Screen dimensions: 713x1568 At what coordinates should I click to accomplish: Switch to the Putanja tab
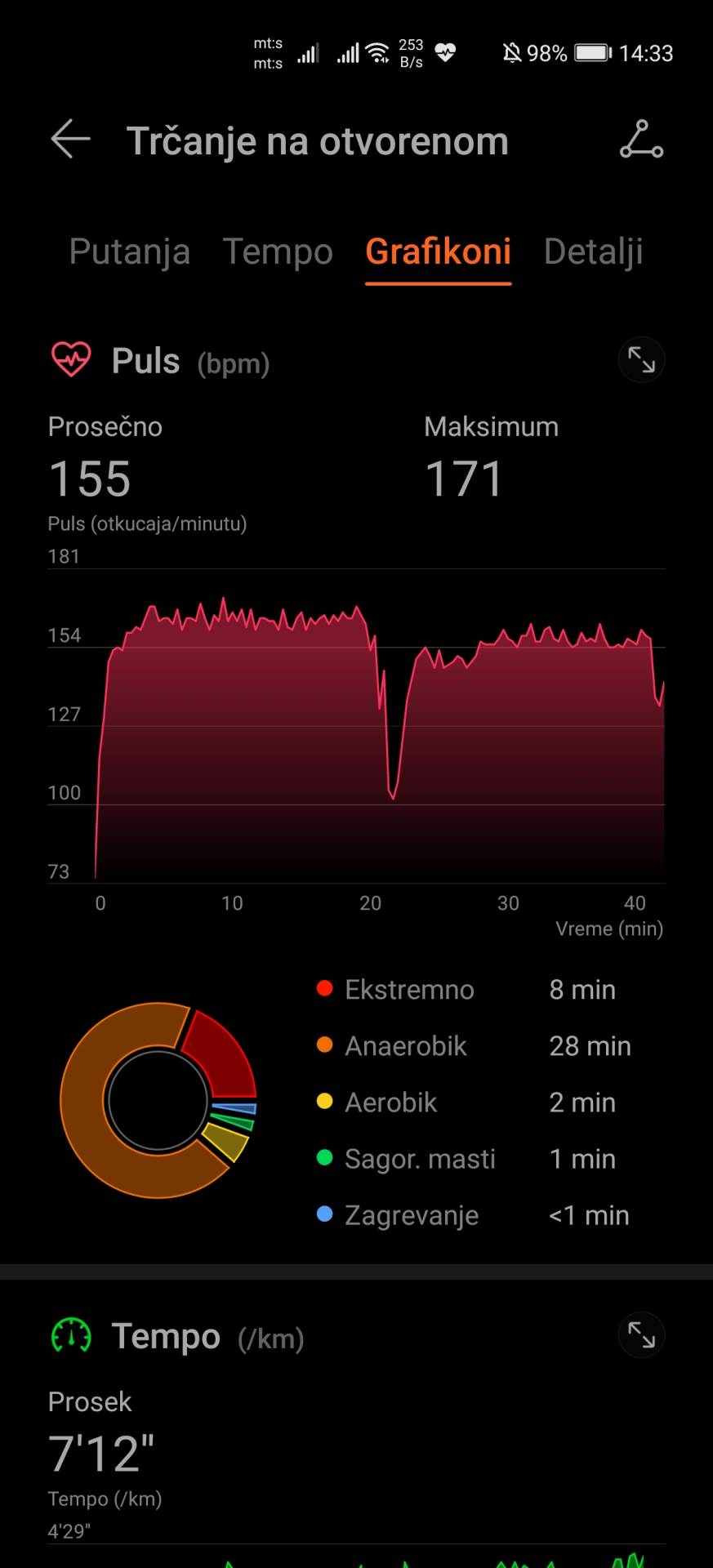129,252
